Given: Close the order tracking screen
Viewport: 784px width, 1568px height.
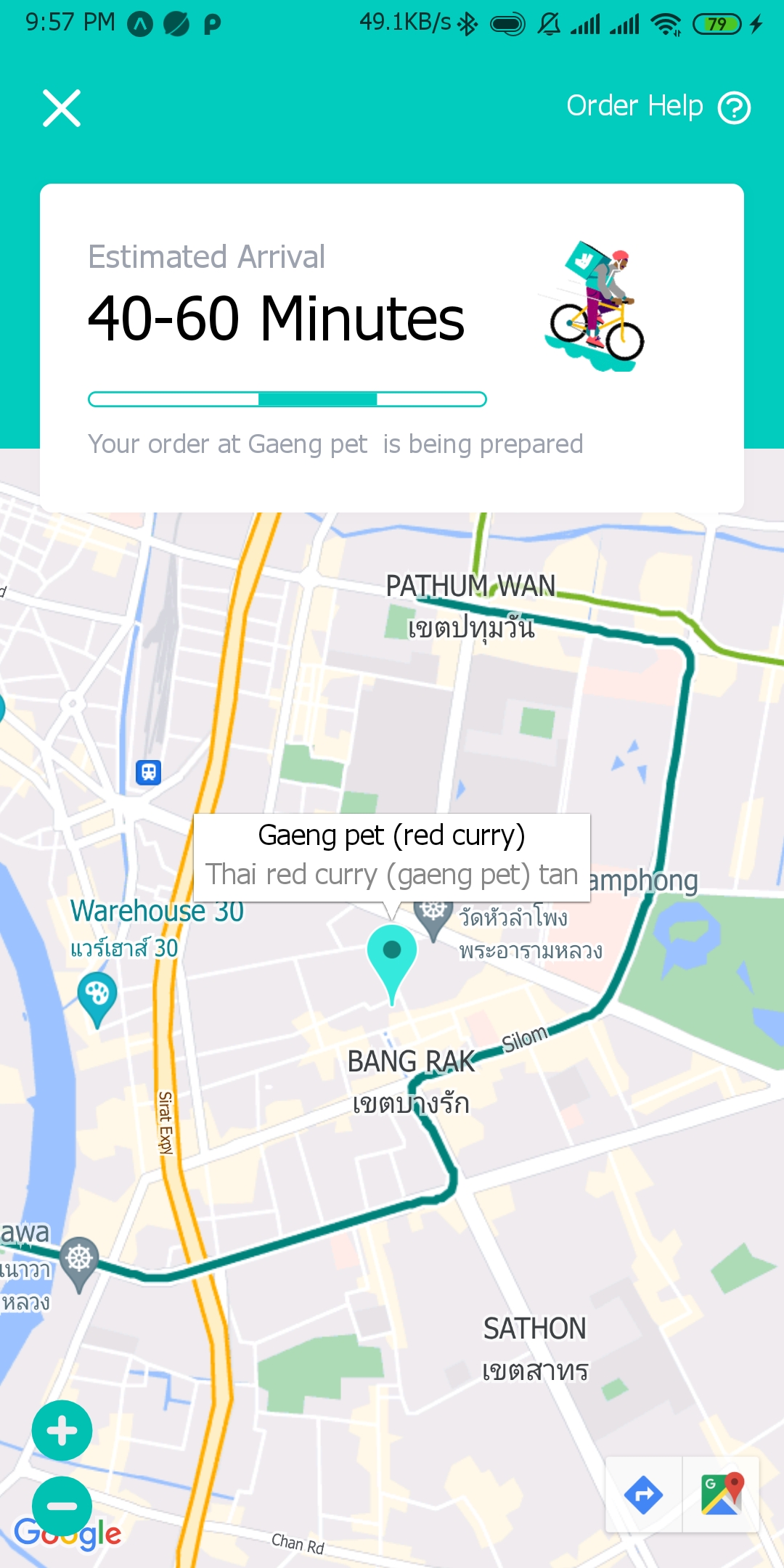Looking at the screenshot, I should click(62, 109).
